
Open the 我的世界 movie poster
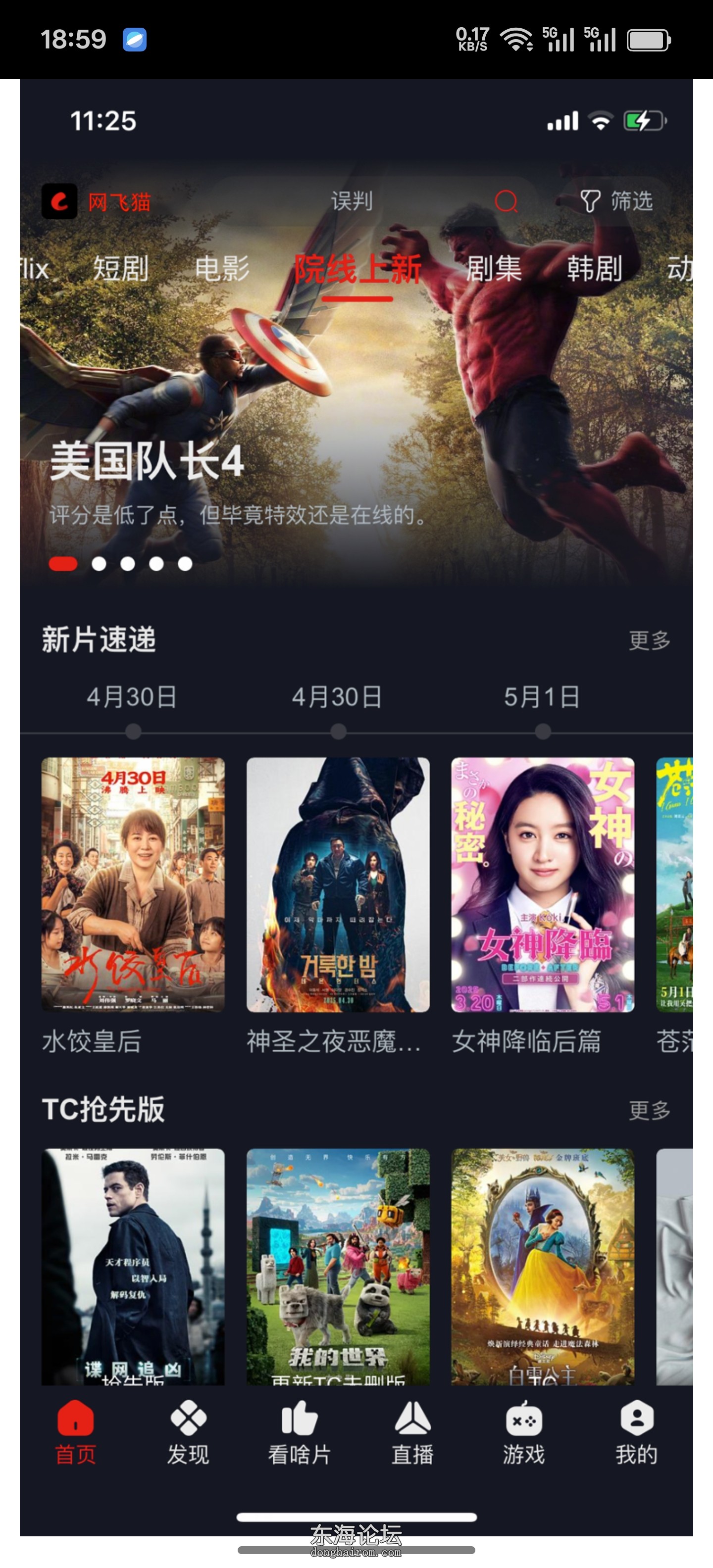338,1266
